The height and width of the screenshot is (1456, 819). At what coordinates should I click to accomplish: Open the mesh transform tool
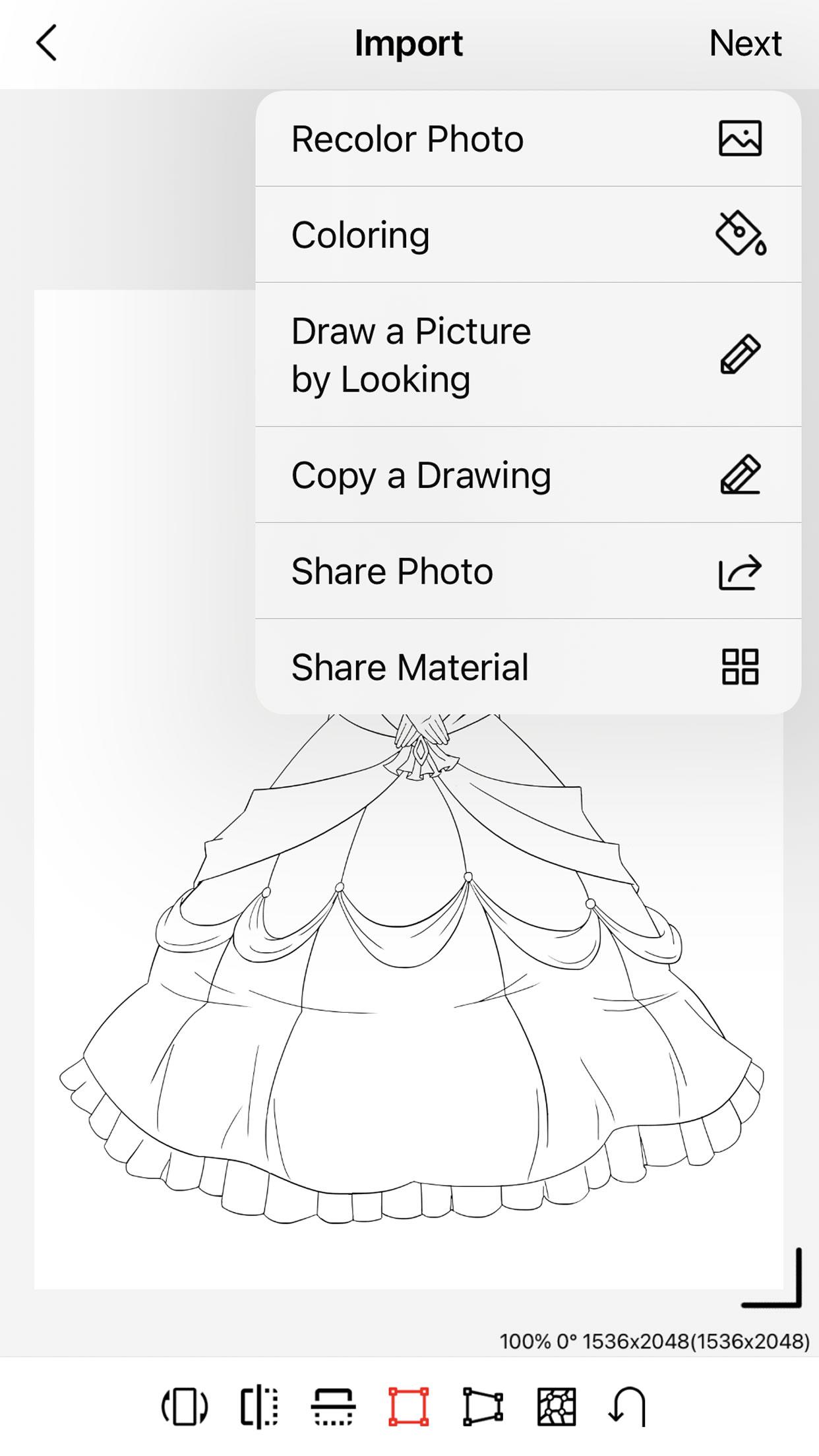[557, 1407]
